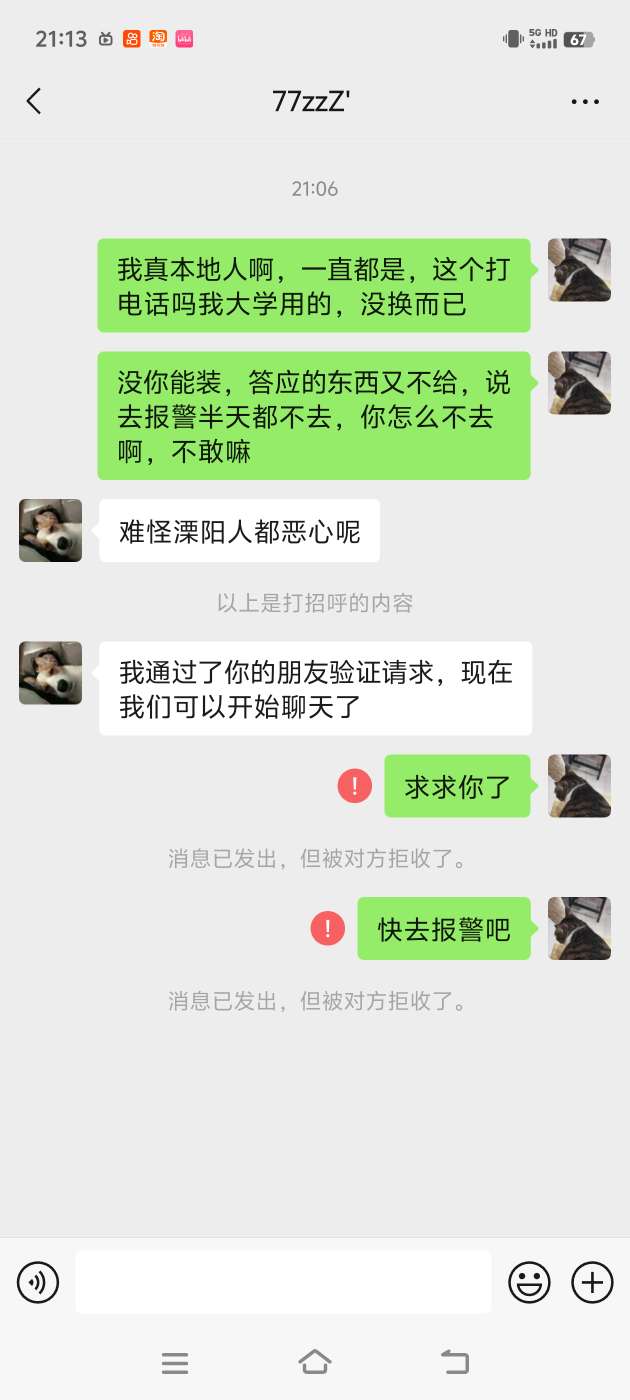
Task: Open the plus attachments menu
Action: tap(592, 1281)
